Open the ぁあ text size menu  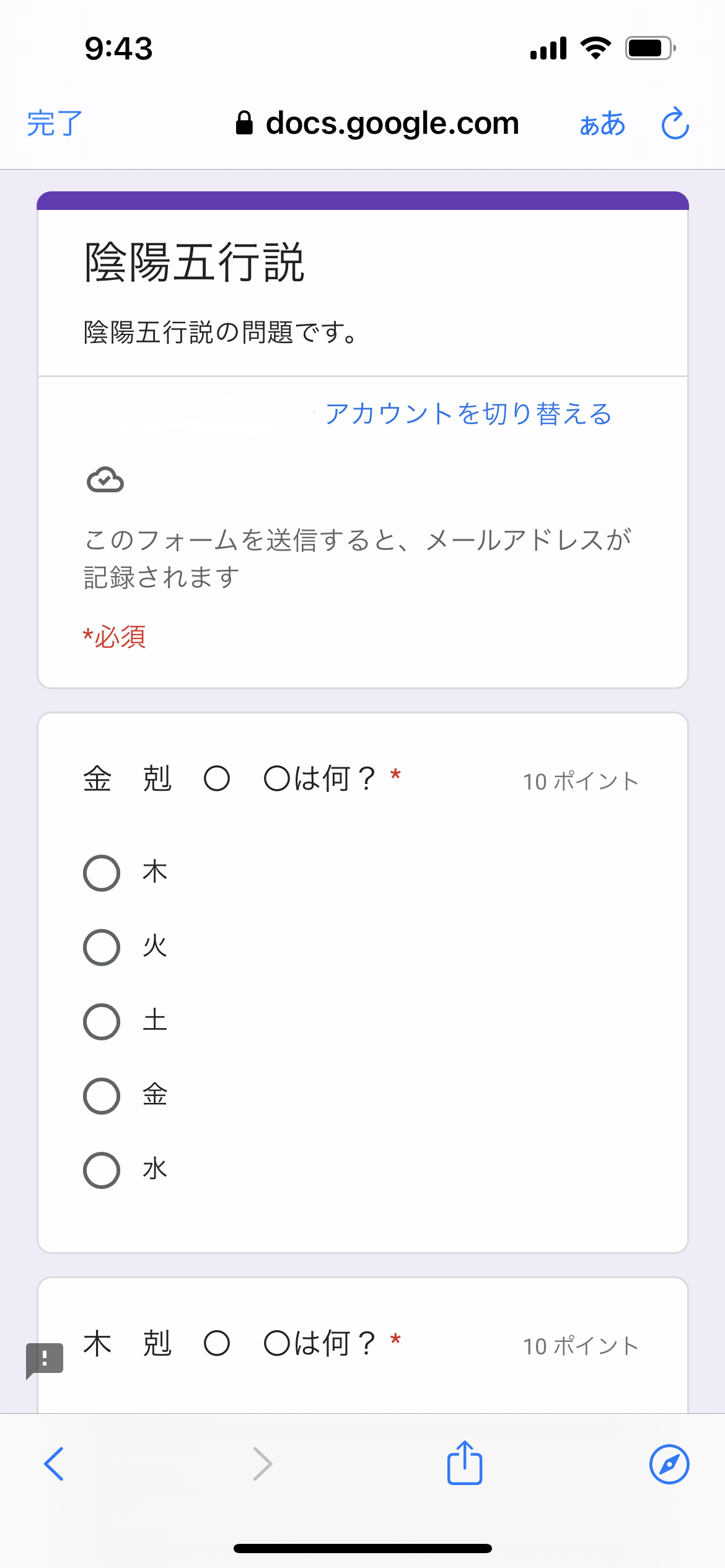602,124
